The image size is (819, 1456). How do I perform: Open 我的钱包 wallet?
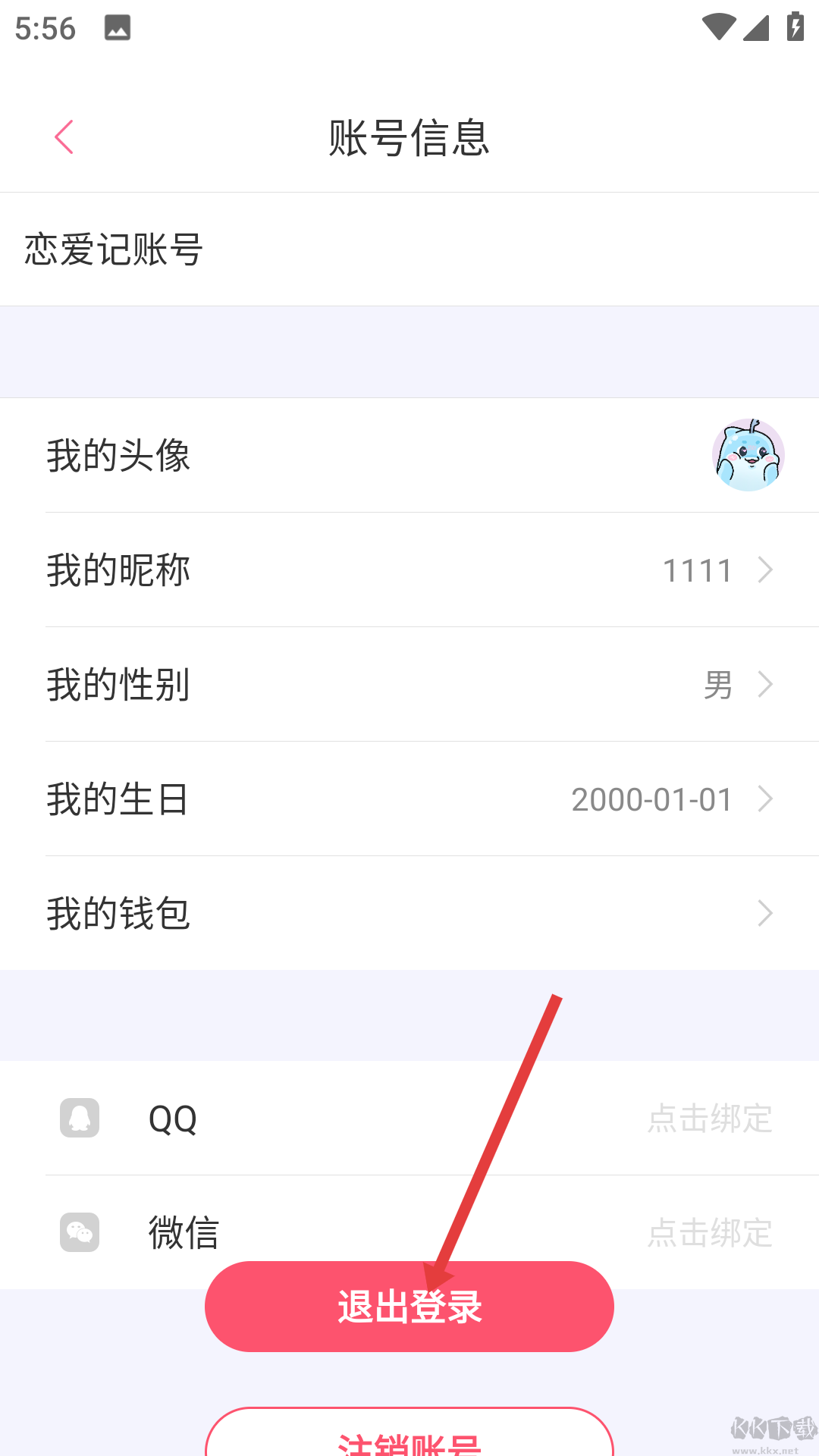409,913
